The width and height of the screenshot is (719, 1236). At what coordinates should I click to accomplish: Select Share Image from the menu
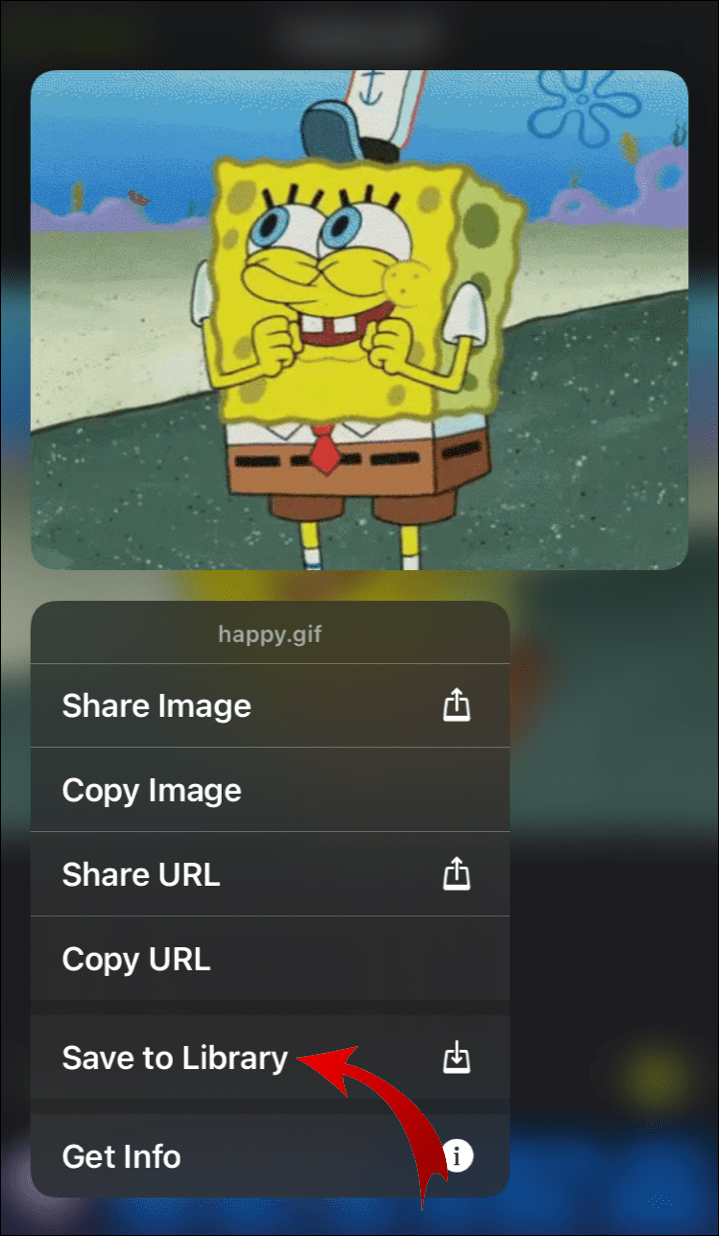click(268, 706)
